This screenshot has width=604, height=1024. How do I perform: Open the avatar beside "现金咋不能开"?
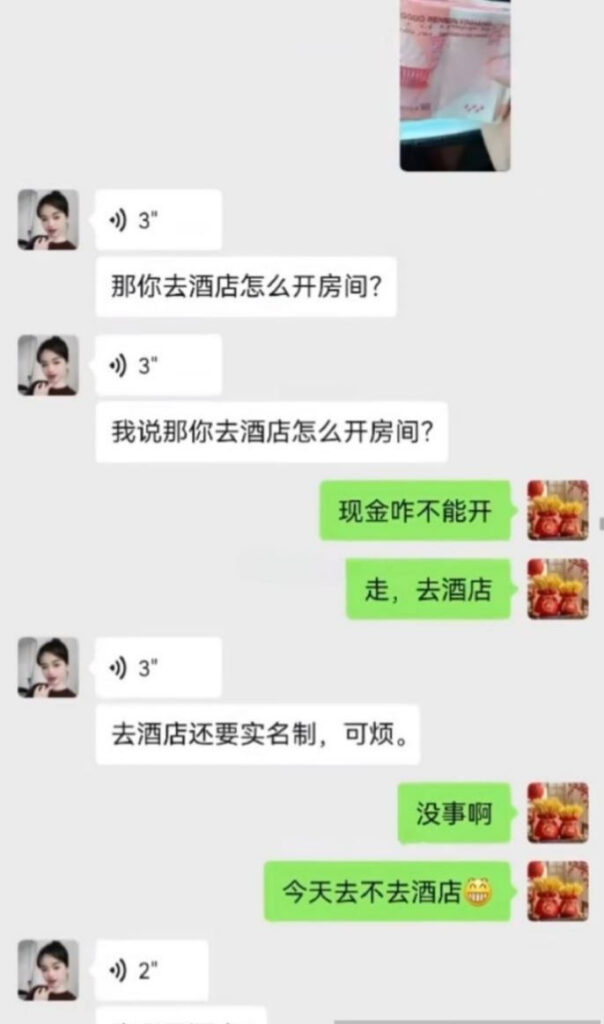coord(557,511)
